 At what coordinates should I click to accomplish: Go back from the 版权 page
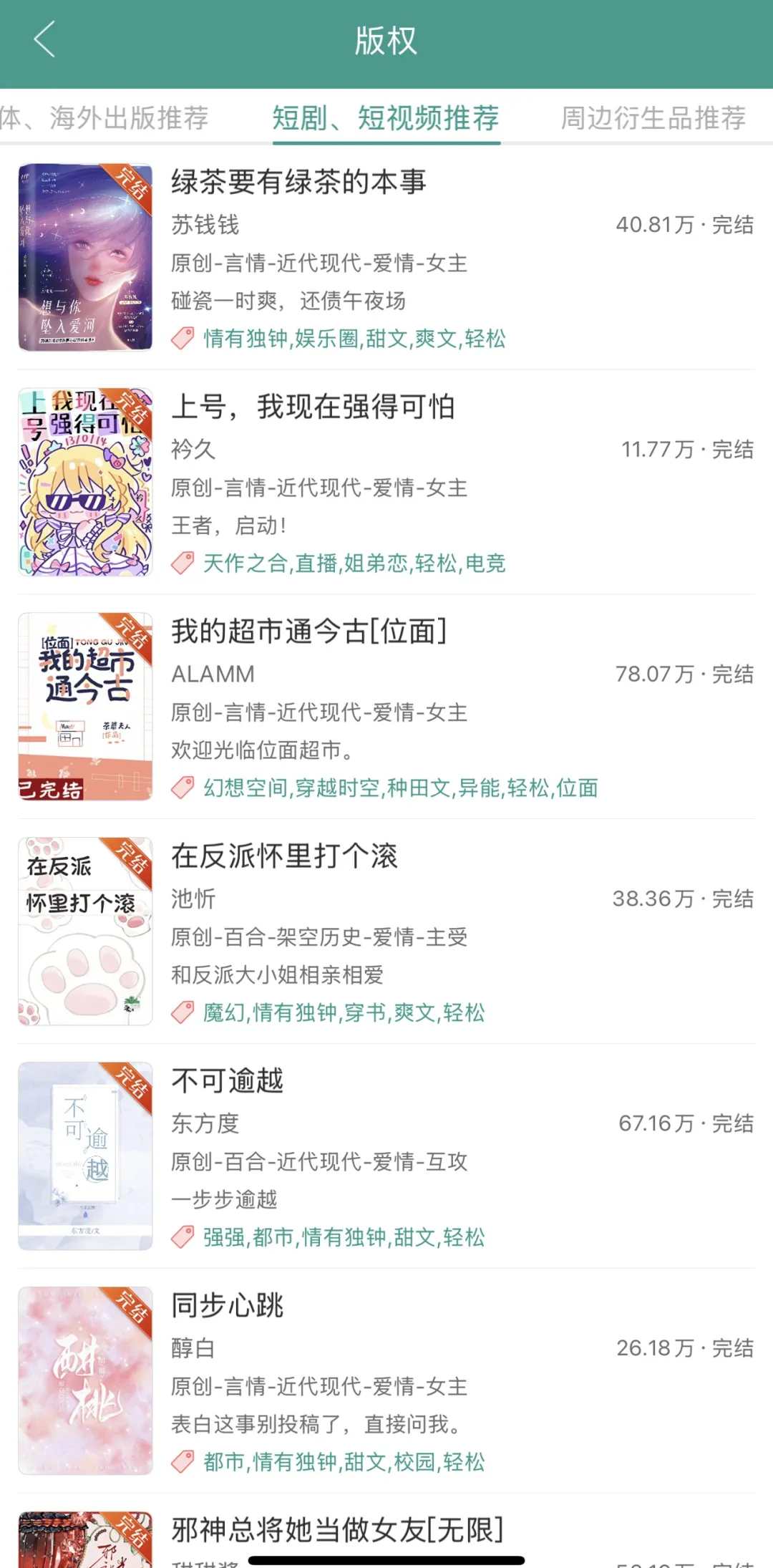[x=44, y=39]
